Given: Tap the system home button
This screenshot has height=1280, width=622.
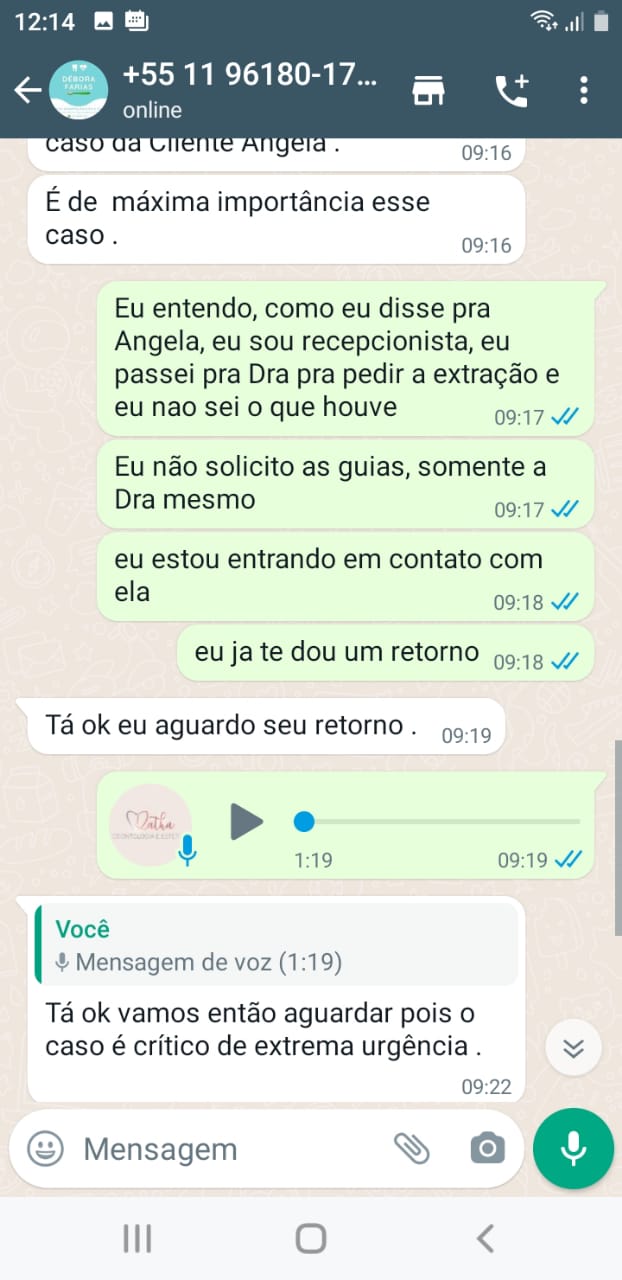Looking at the screenshot, I should click(311, 1239).
